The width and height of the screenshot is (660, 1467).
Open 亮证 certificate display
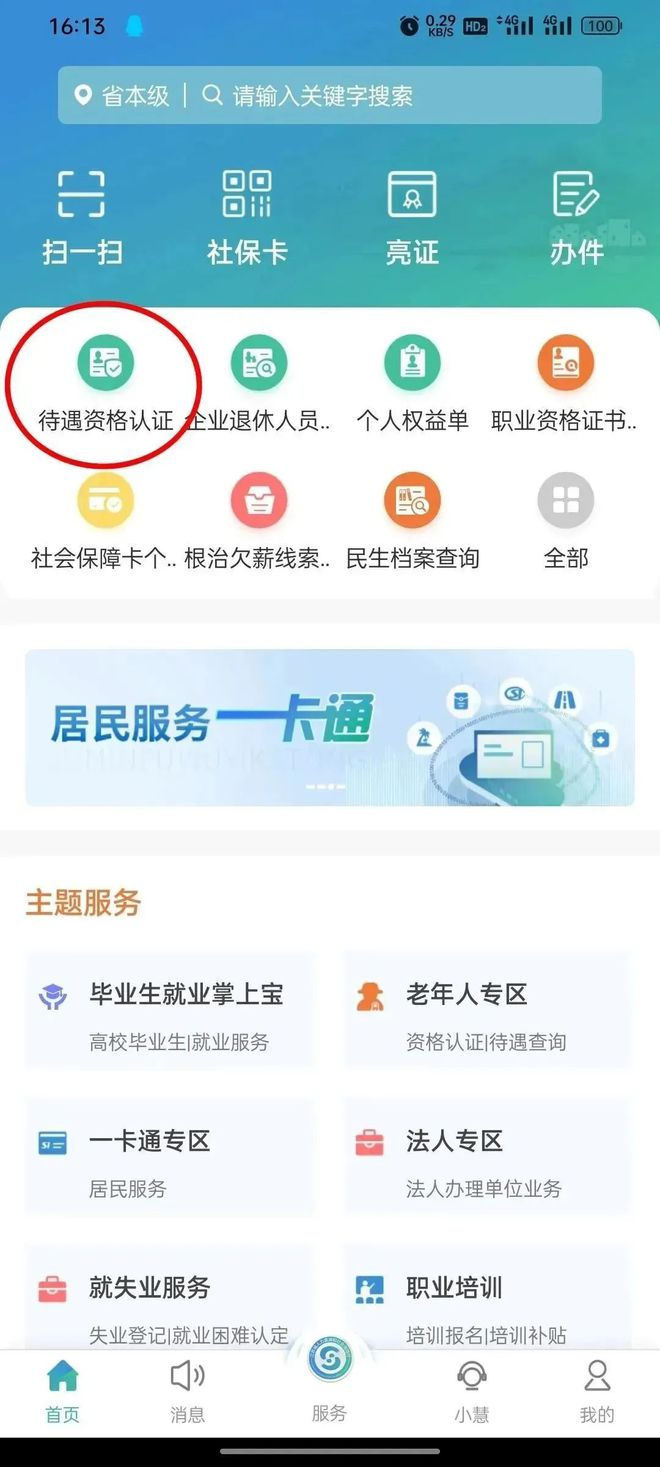[x=412, y=216]
